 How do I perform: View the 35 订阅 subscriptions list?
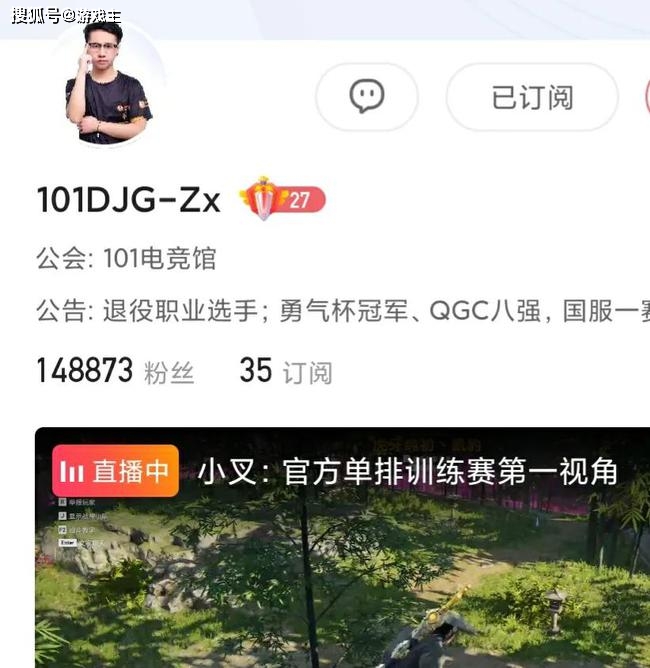click(285, 371)
